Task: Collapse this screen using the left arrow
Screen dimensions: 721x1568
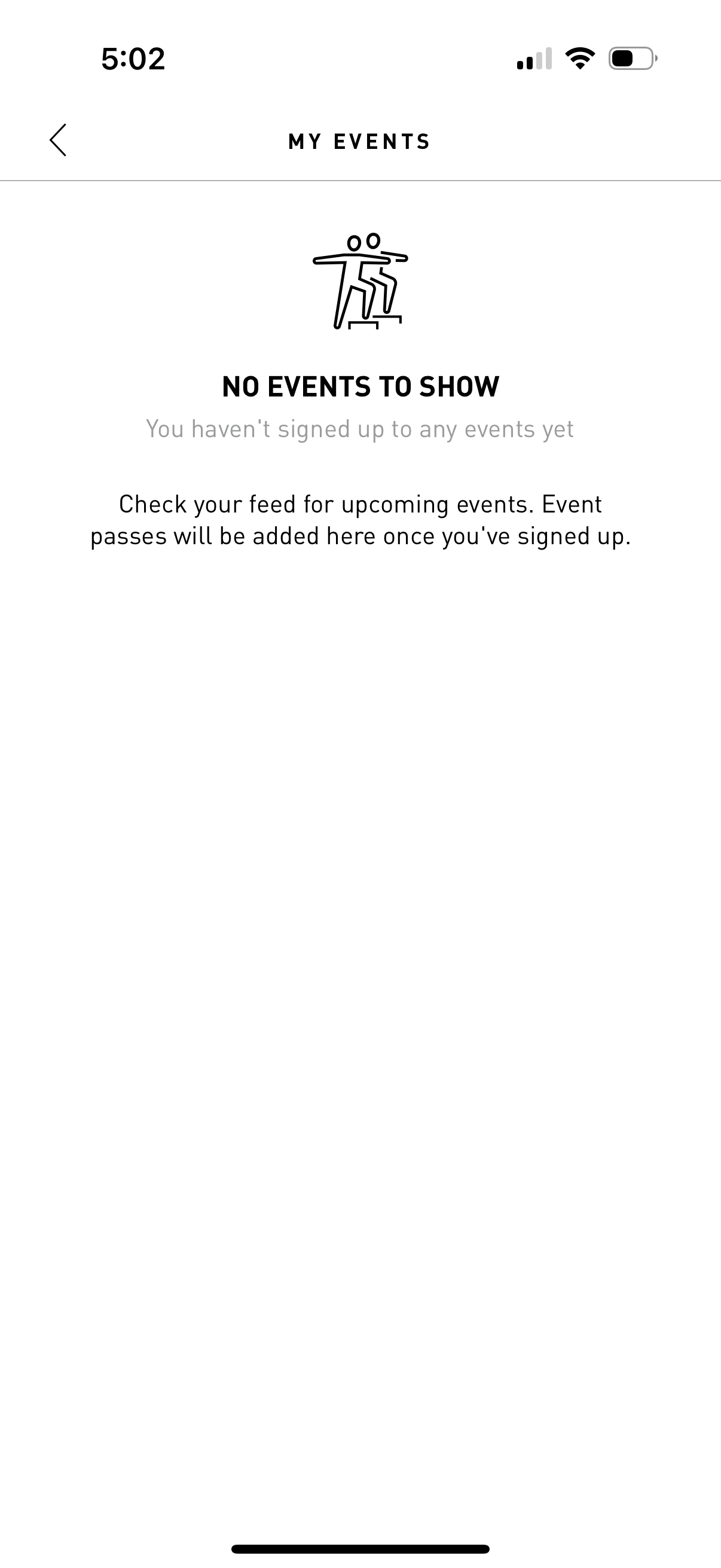Action: pos(59,141)
